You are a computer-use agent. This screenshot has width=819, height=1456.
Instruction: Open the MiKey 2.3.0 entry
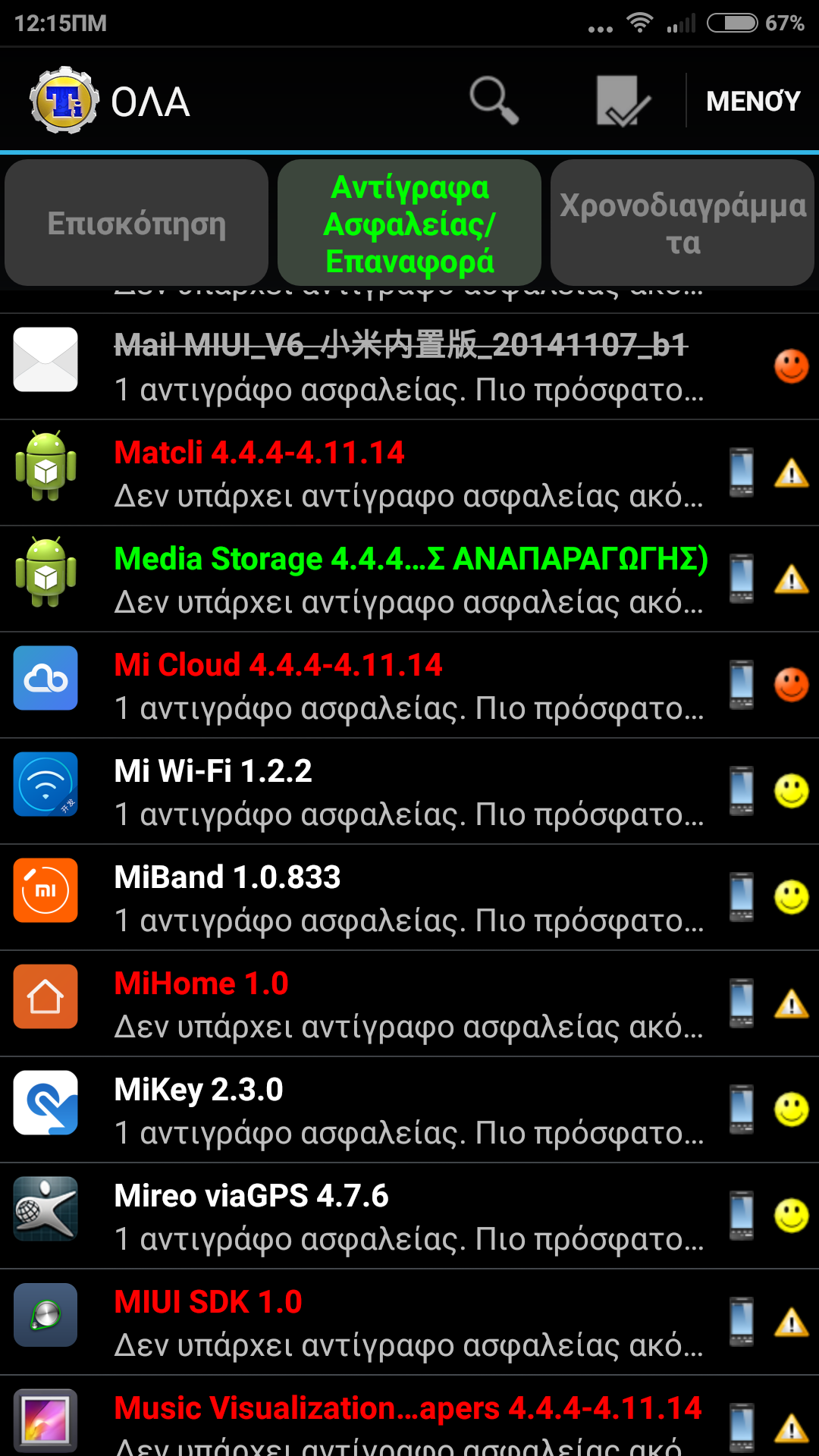[409, 1110]
